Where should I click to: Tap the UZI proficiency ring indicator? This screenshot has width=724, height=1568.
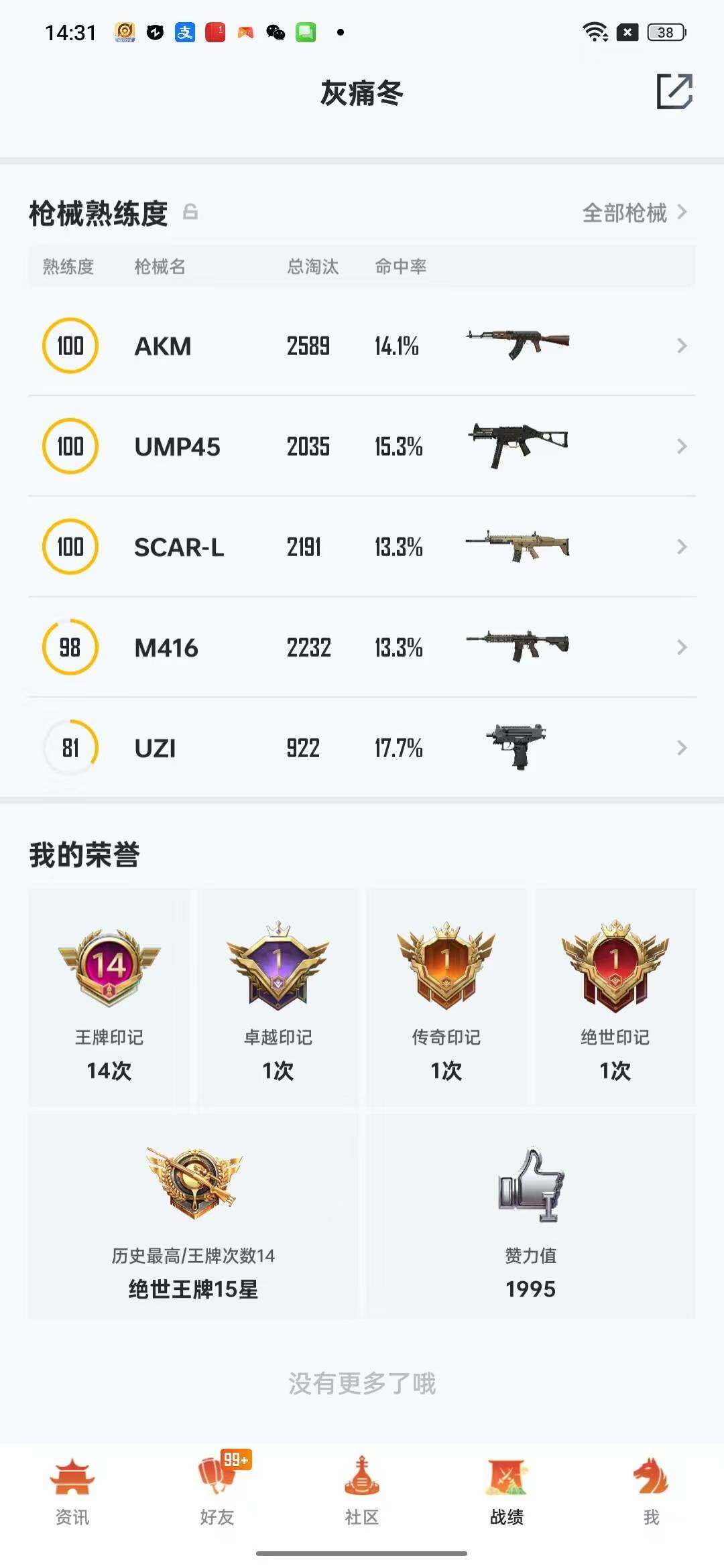coord(70,748)
